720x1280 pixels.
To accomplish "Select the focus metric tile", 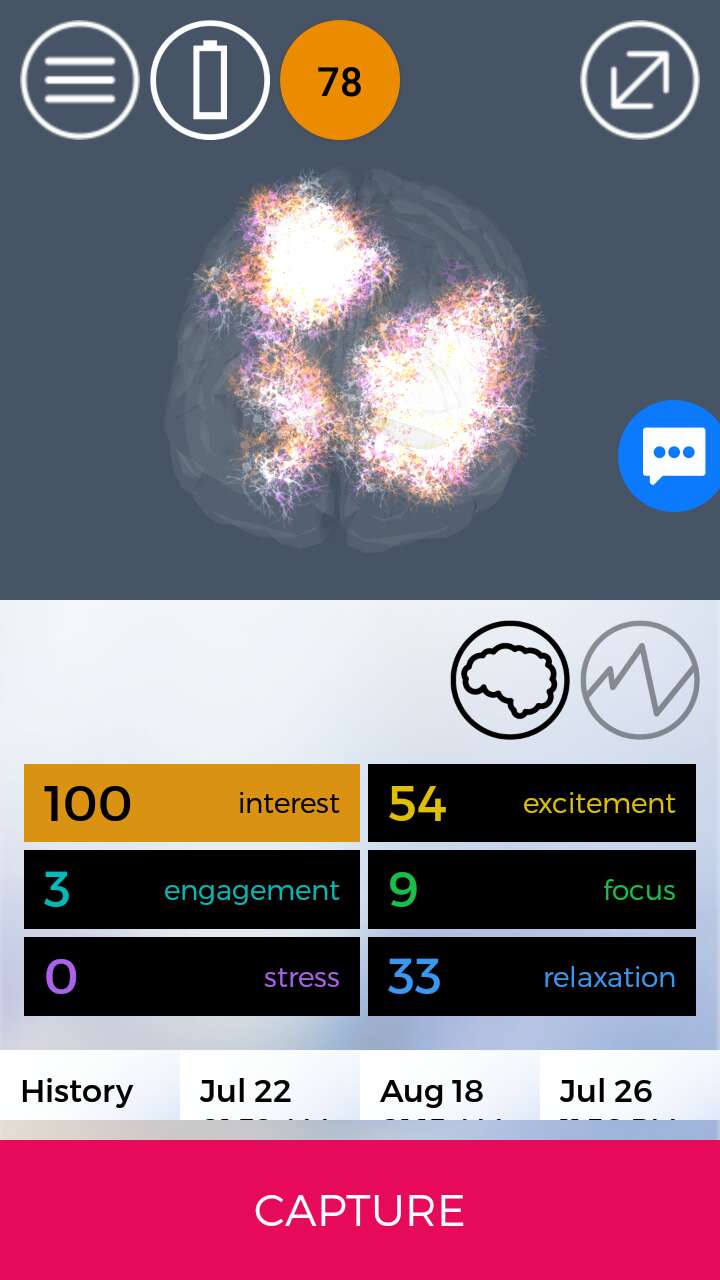I will click(532, 890).
